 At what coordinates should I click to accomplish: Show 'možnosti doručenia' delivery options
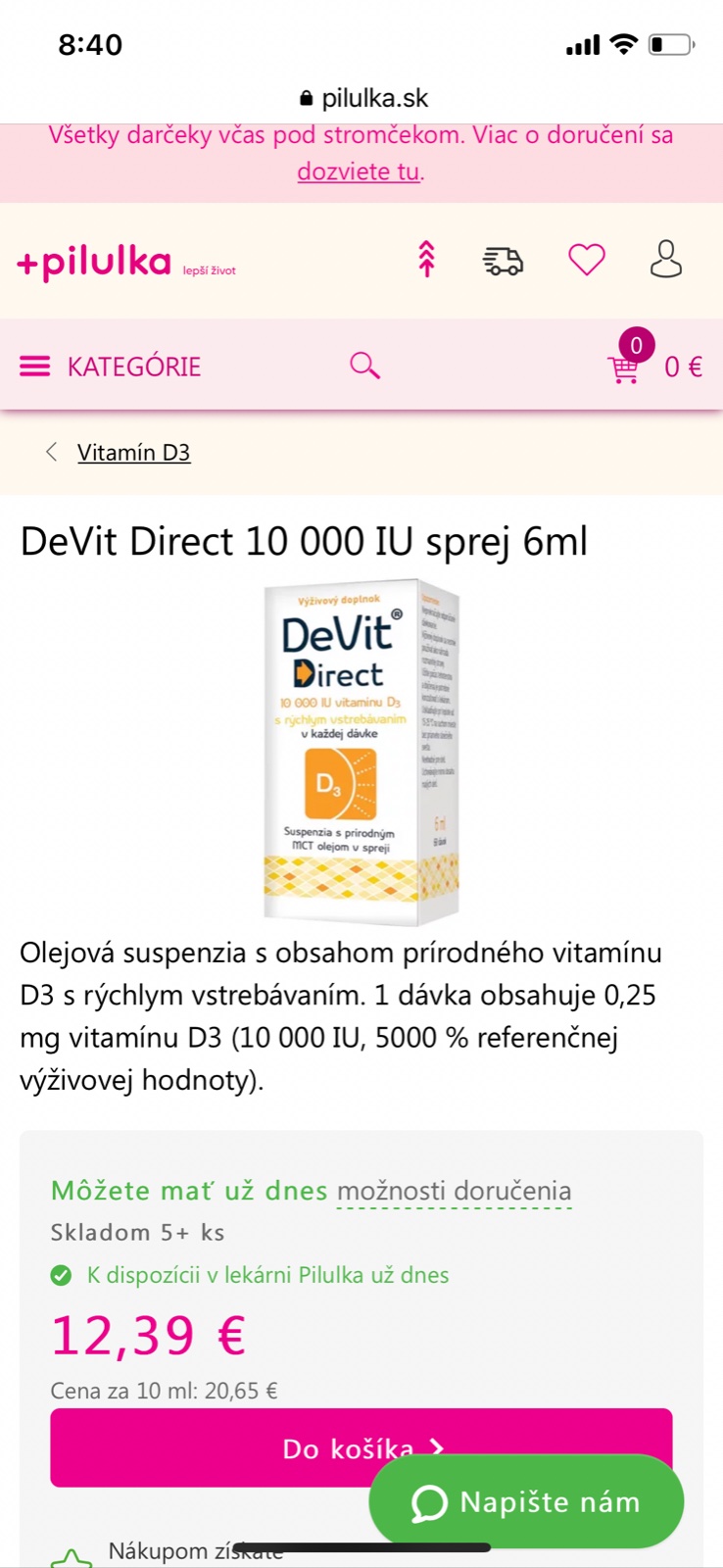(454, 1191)
